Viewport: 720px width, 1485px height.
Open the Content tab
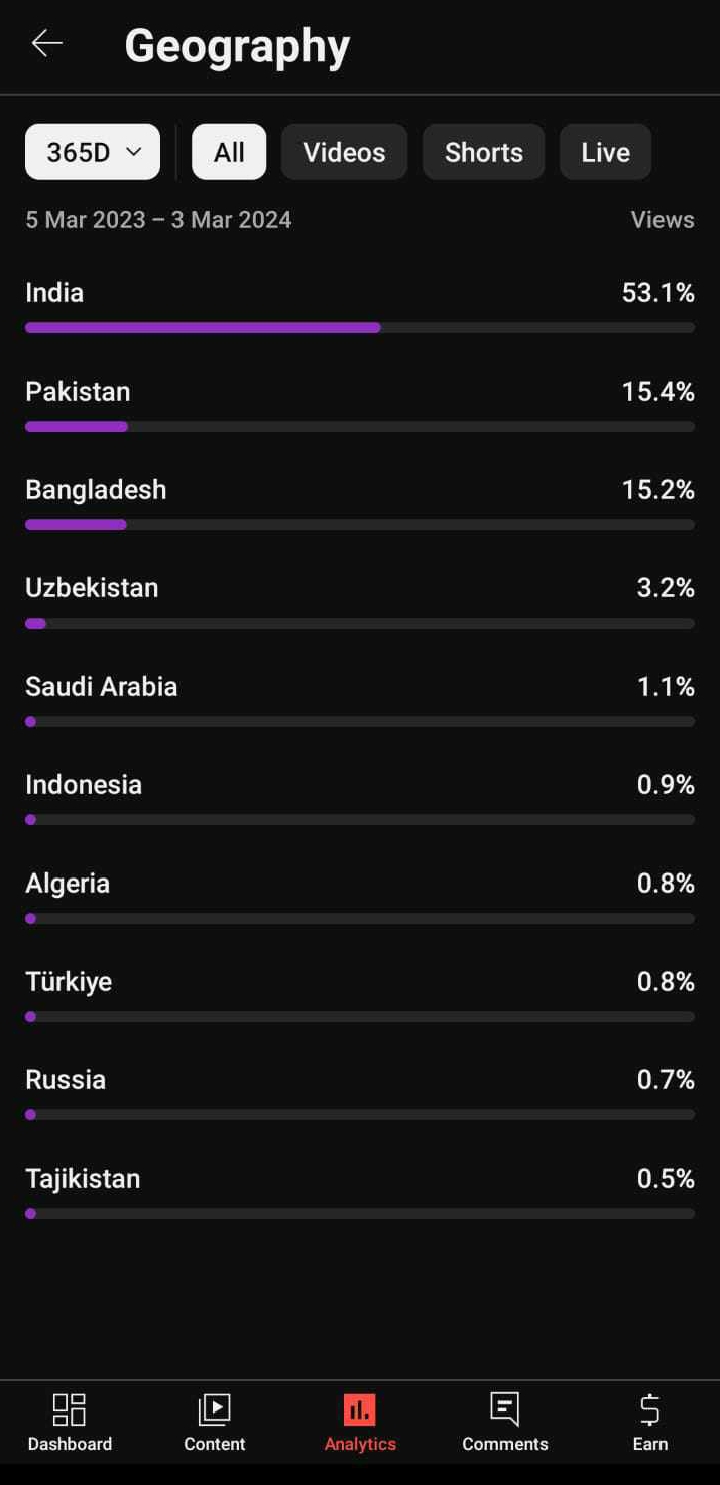point(215,1422)
